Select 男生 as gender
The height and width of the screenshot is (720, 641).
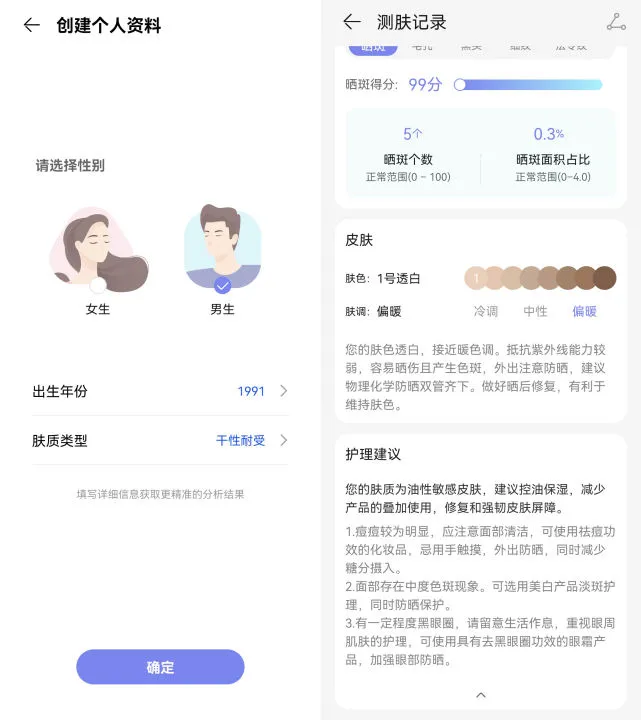coord(222,251)
